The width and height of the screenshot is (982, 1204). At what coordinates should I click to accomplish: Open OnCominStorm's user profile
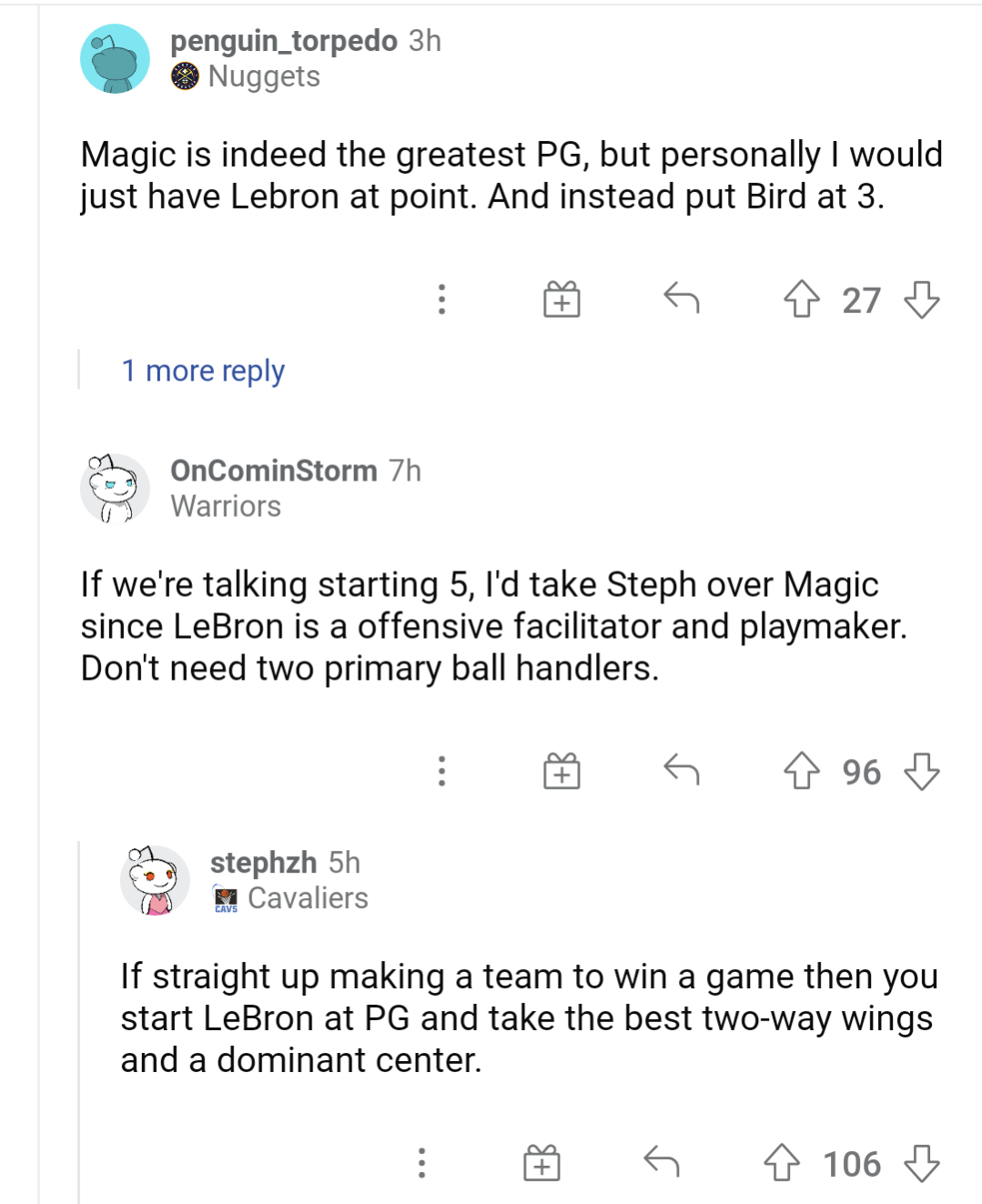(273, 470)
